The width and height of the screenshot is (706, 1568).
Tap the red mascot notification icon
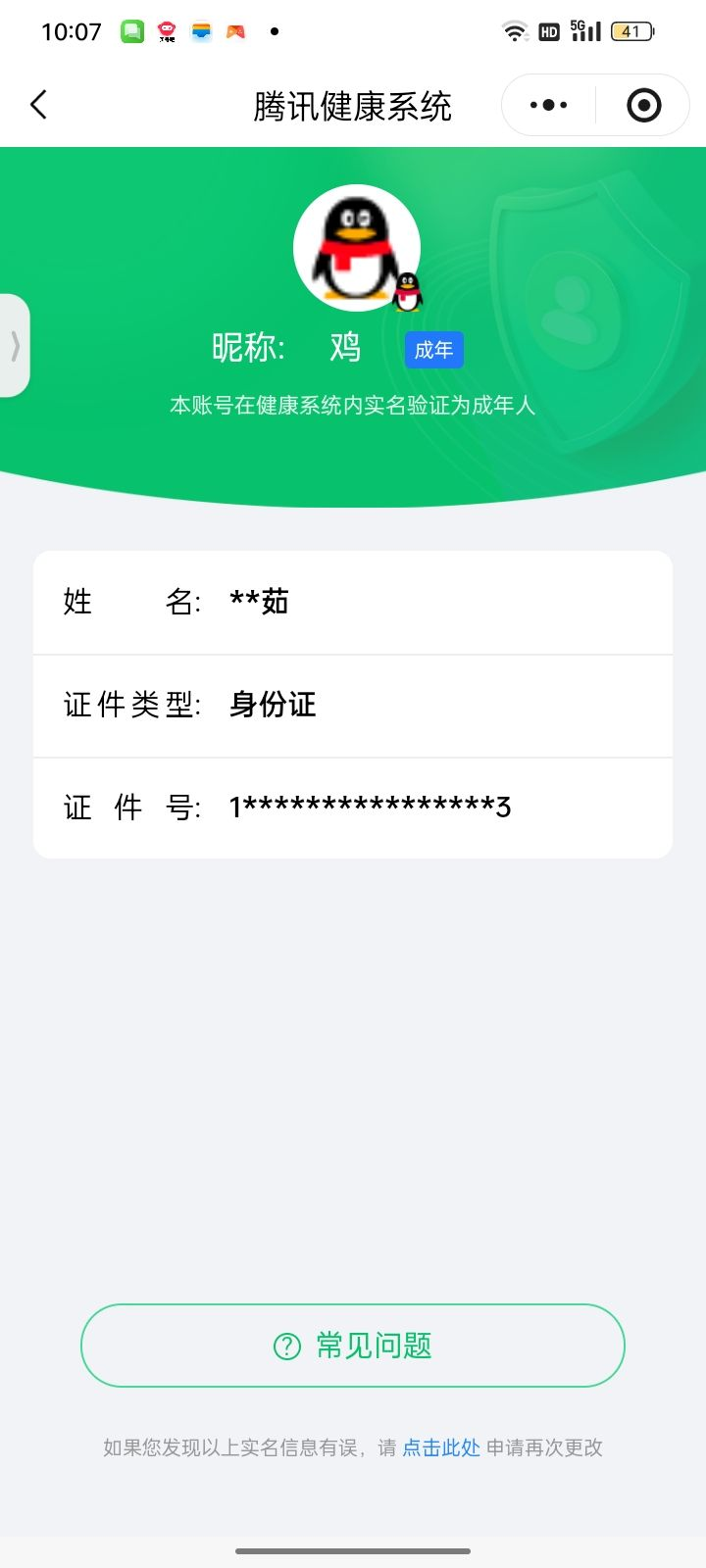[x=167, y=29]
